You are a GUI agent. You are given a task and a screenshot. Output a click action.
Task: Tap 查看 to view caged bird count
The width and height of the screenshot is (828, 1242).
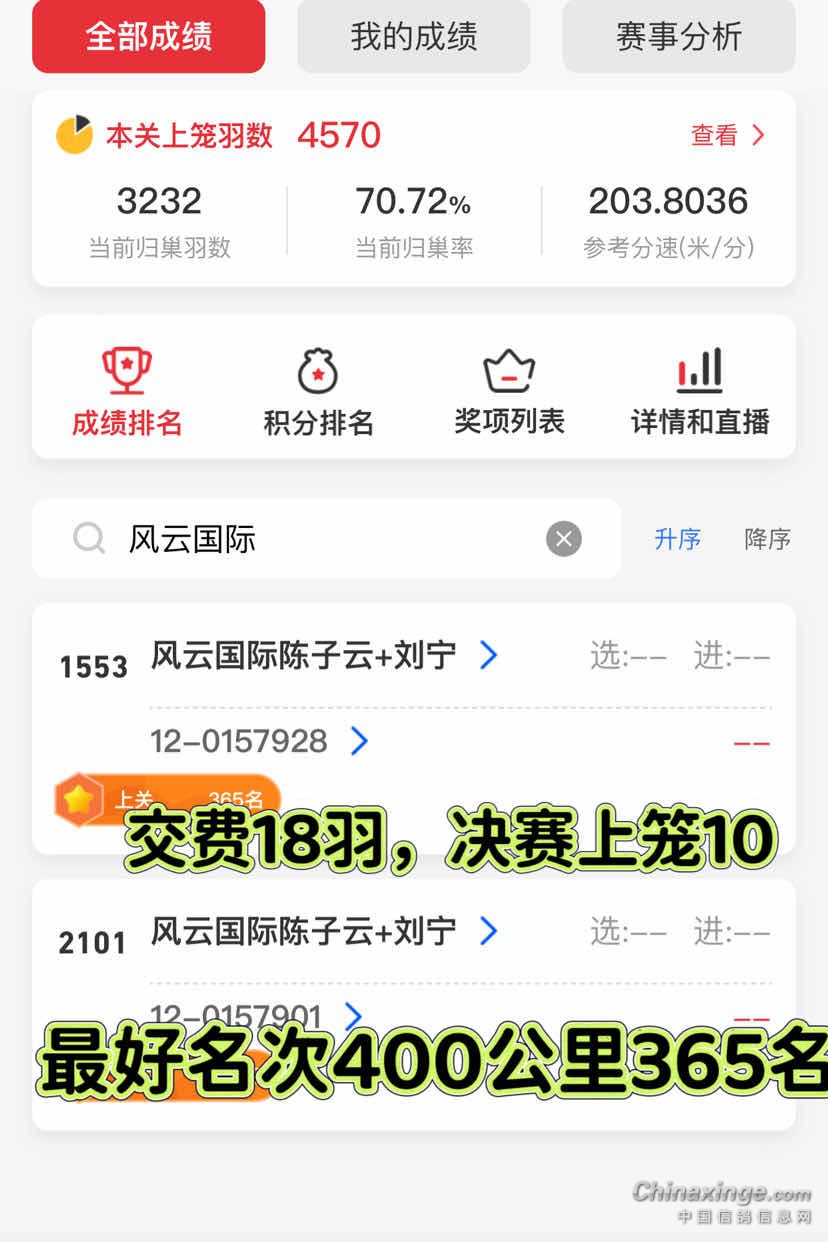point(727,135)
